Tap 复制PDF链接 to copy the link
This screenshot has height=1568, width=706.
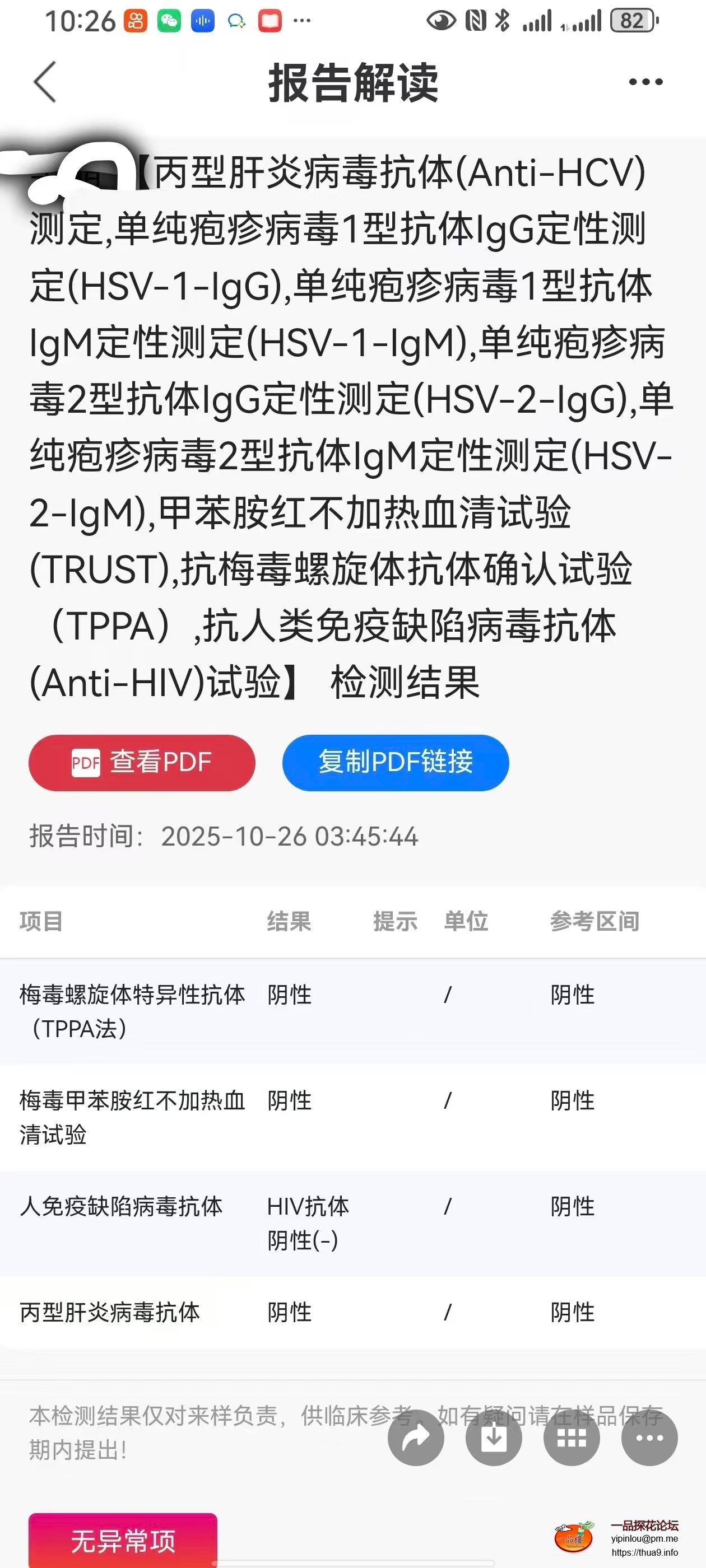click(396, 762)
